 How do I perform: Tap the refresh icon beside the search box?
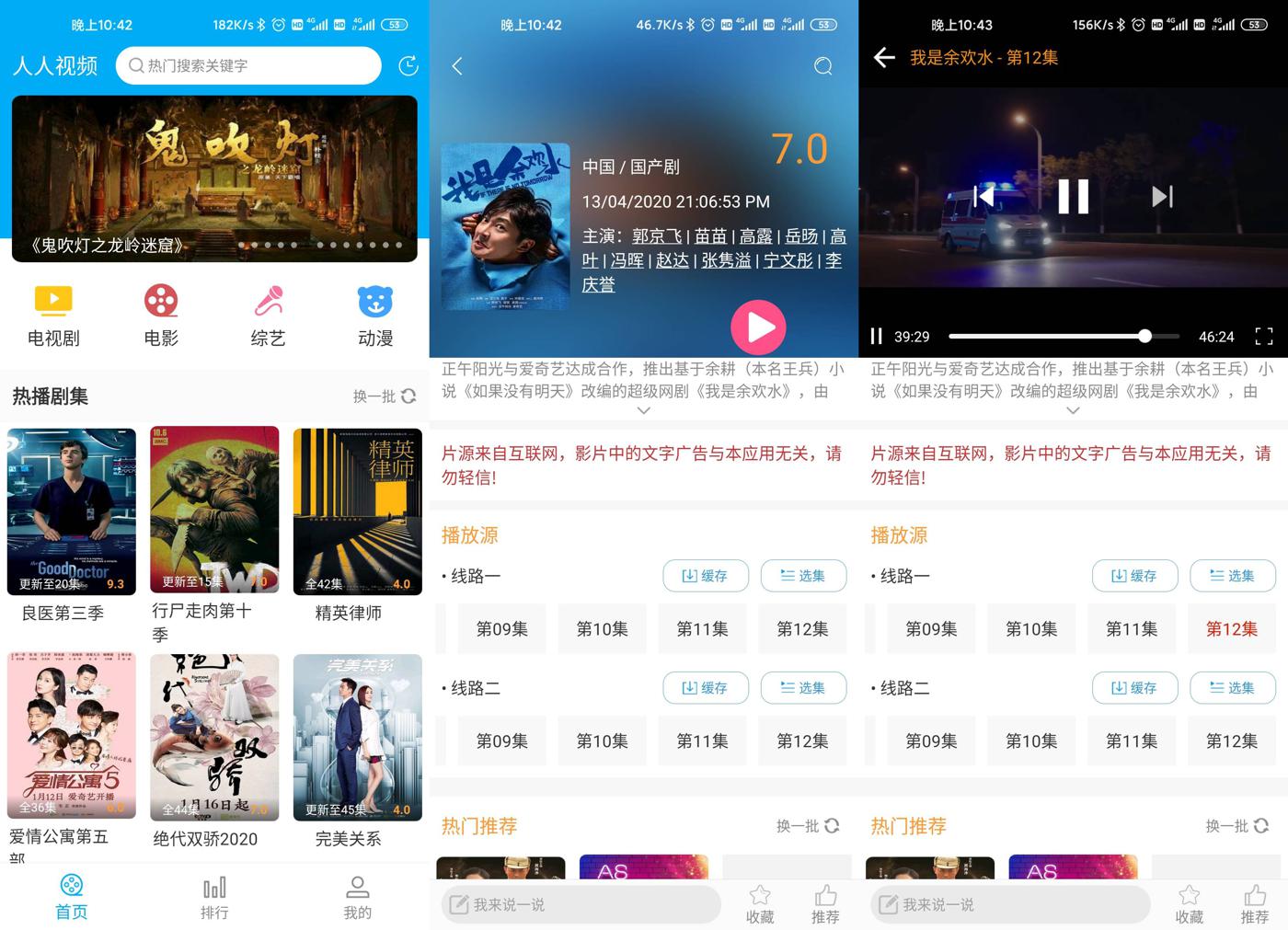(x=408, y=65)
